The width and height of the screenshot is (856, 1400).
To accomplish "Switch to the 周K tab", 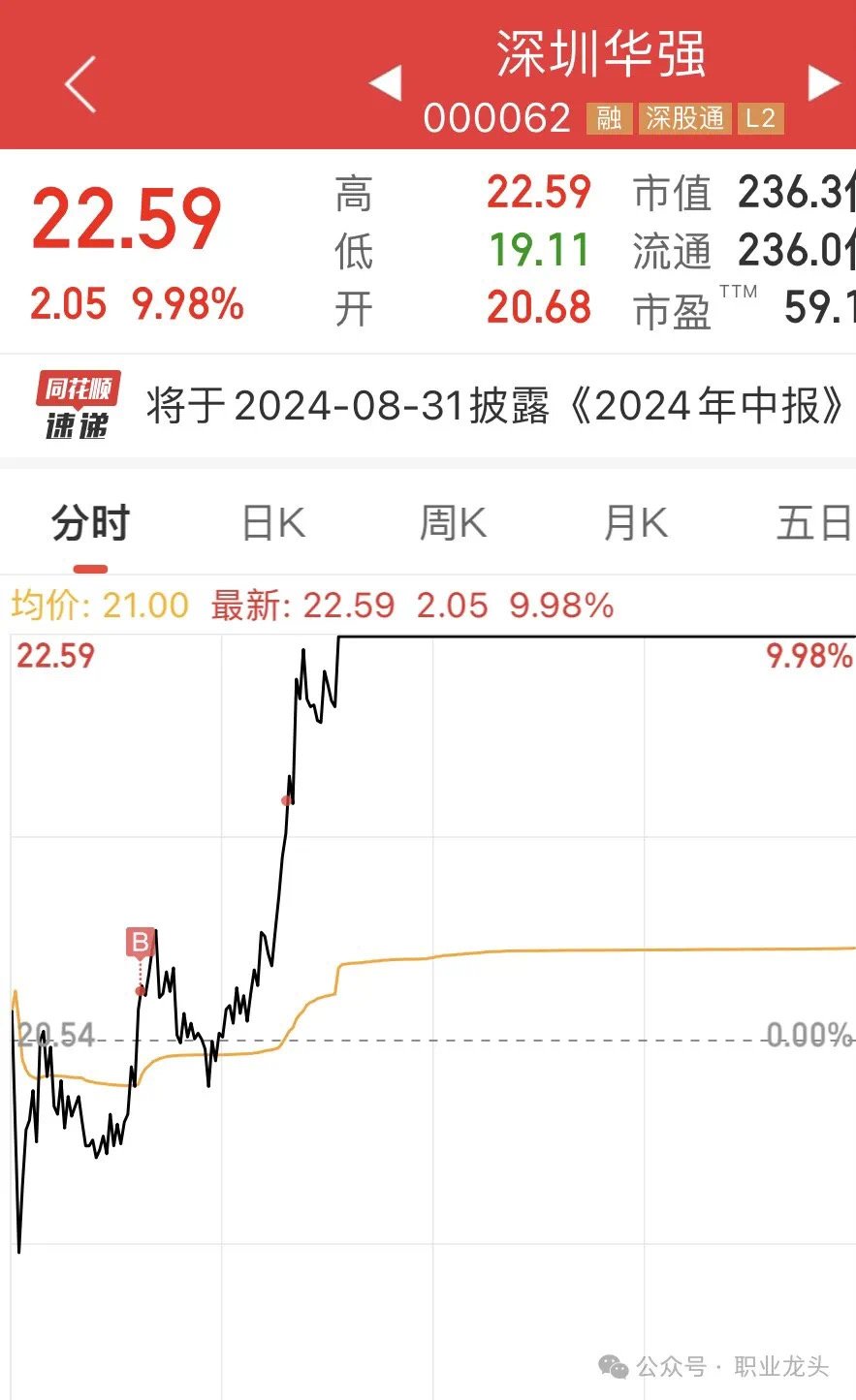I will [453, 524].
